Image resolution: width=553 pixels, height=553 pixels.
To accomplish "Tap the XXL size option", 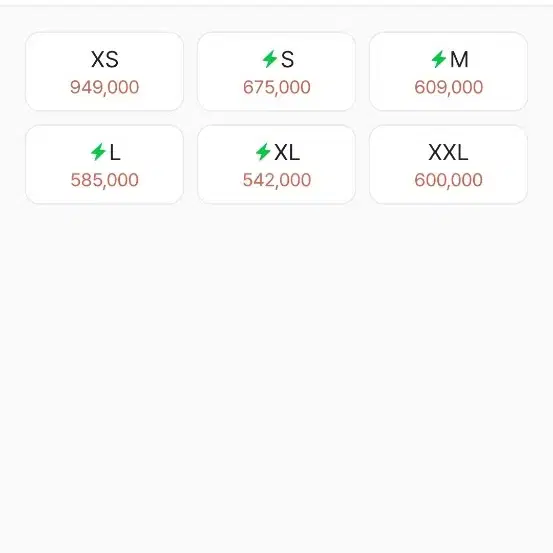I will pos(448,165).
